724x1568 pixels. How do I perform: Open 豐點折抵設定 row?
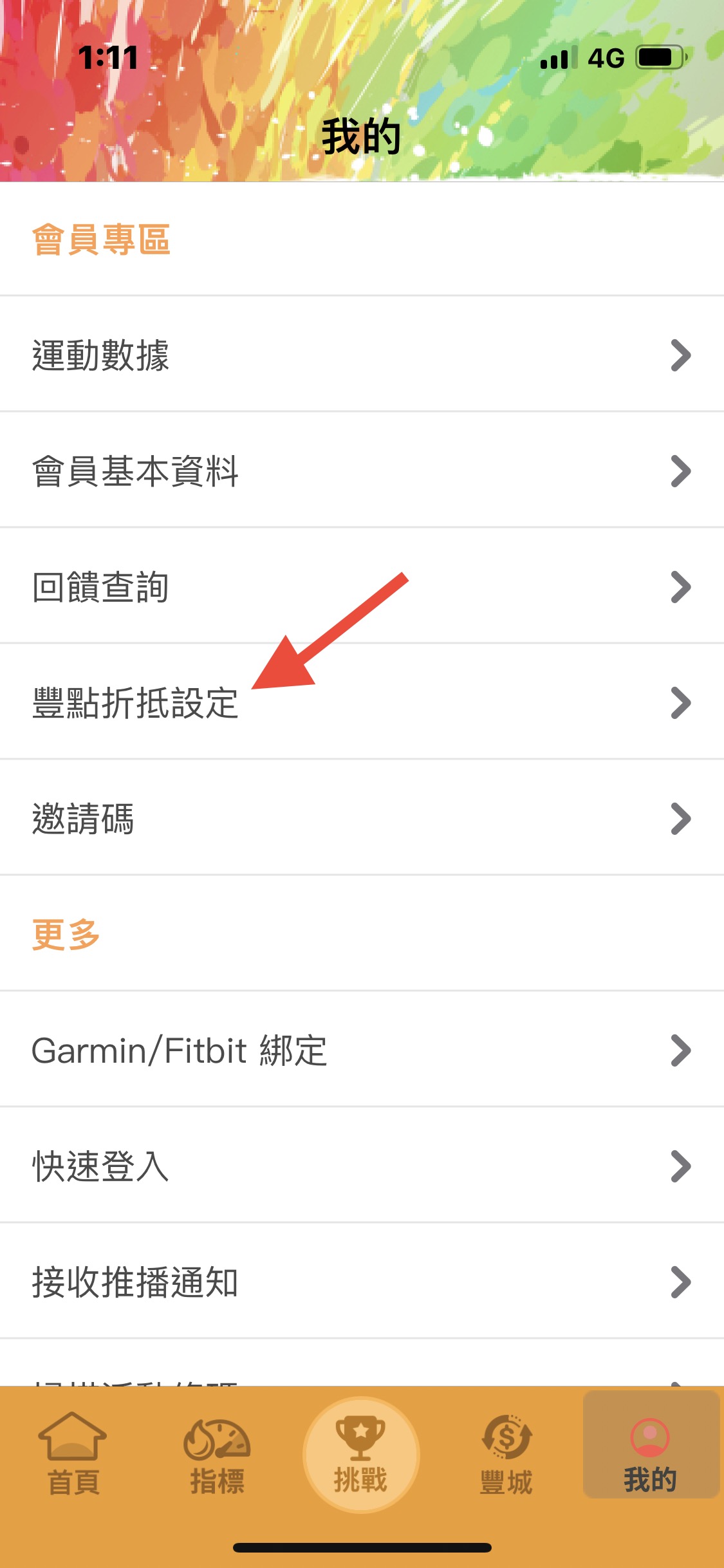click(x=360, y=702)
